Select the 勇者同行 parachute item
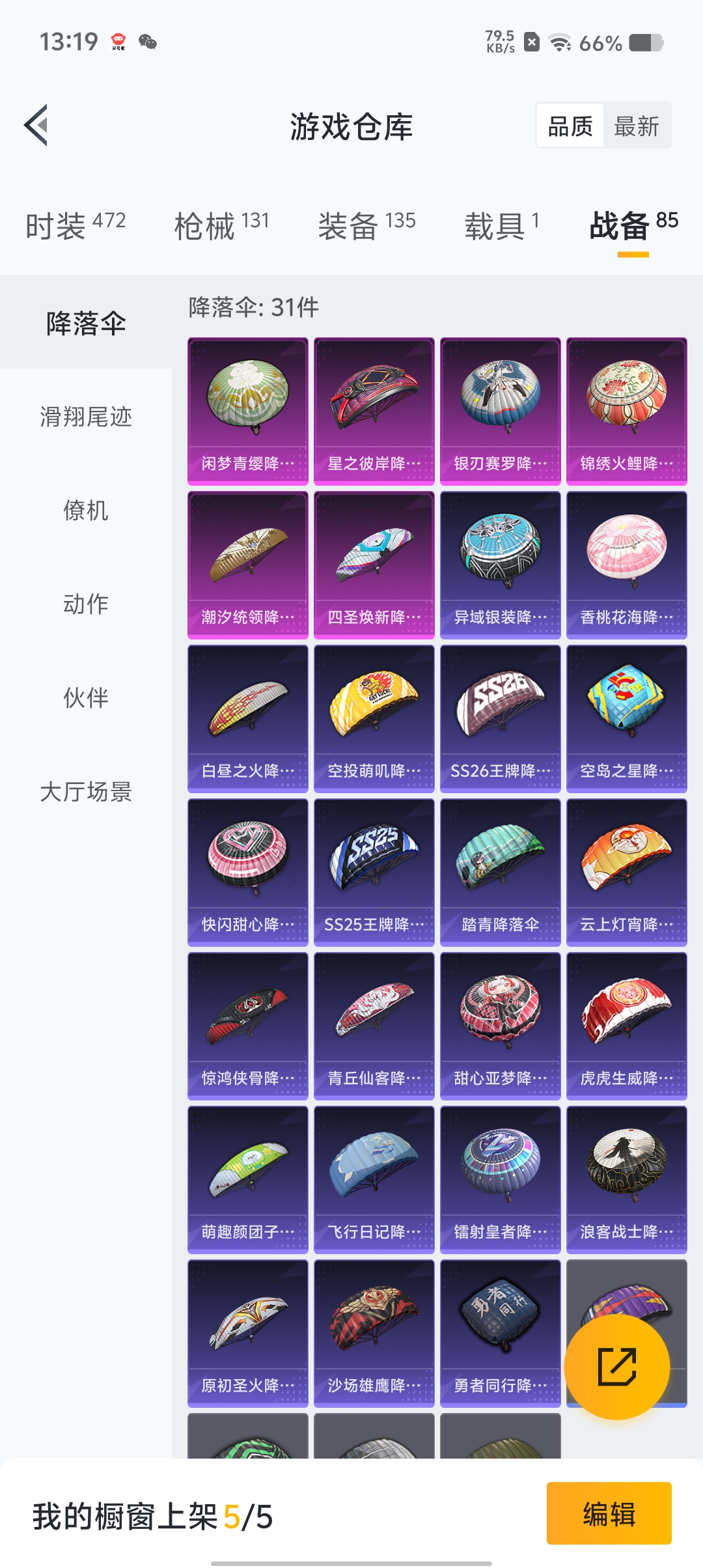Image resolution: width=703 pixels, height=1568 pixels. point(500,1333)
